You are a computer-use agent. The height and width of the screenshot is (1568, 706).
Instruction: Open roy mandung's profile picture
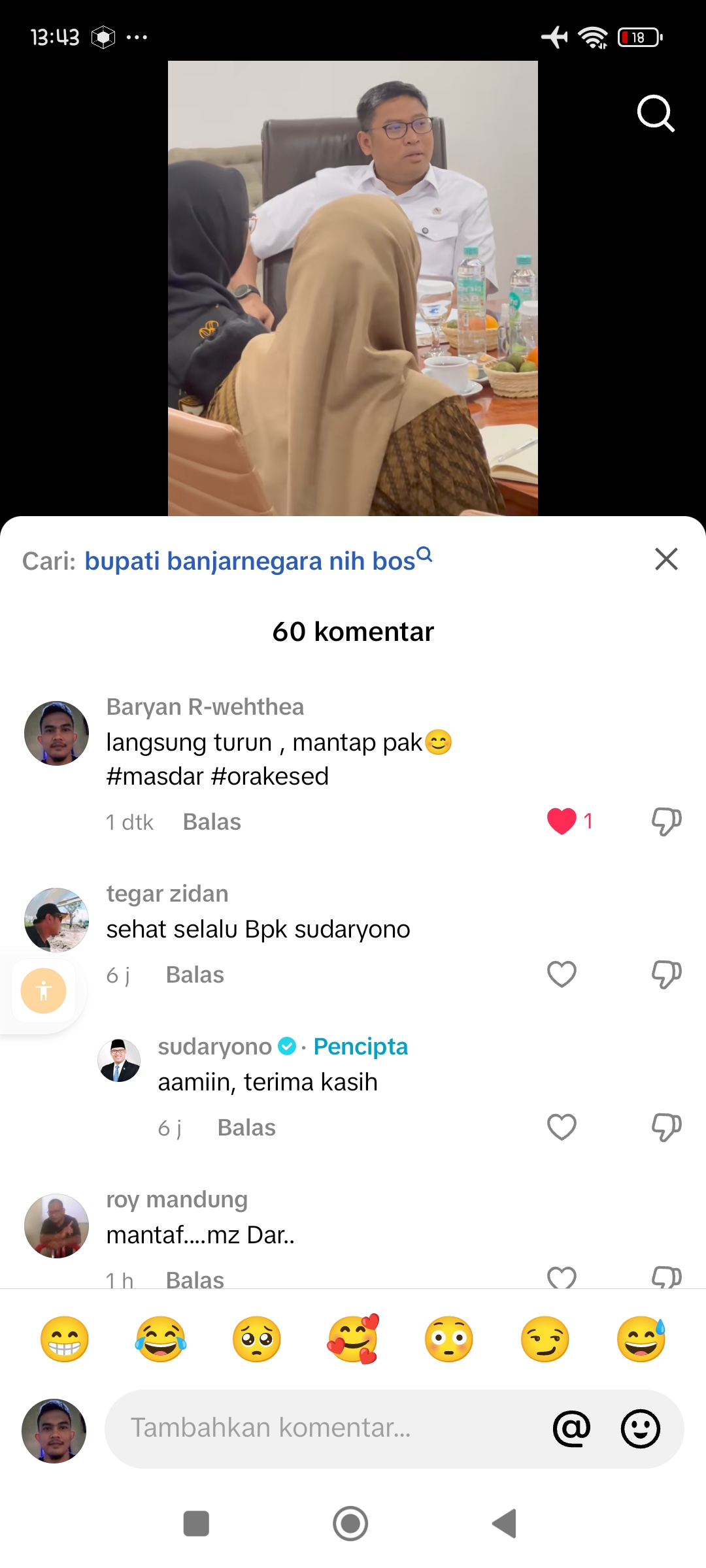56,1226
